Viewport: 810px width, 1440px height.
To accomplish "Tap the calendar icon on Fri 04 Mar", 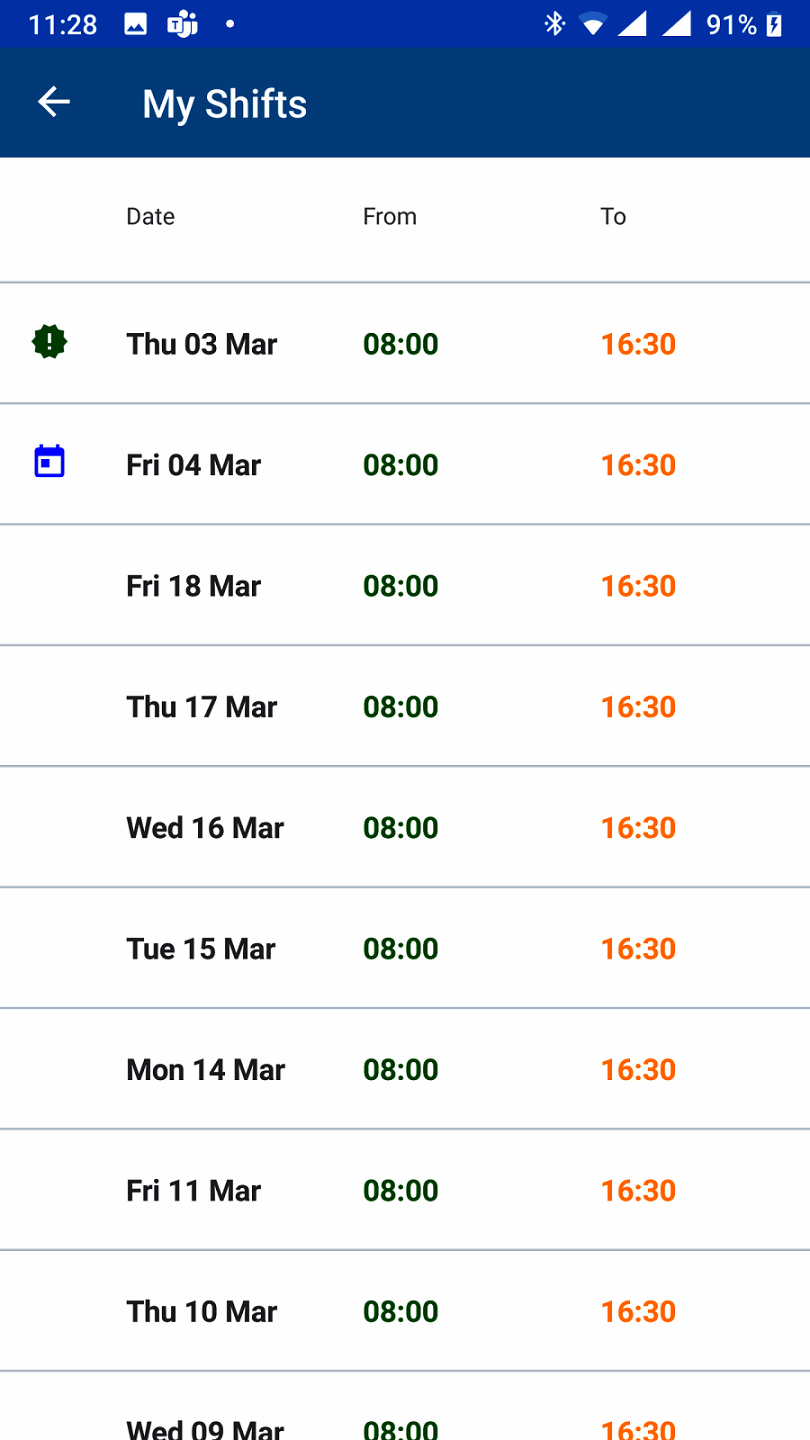I will click(49, 461).
